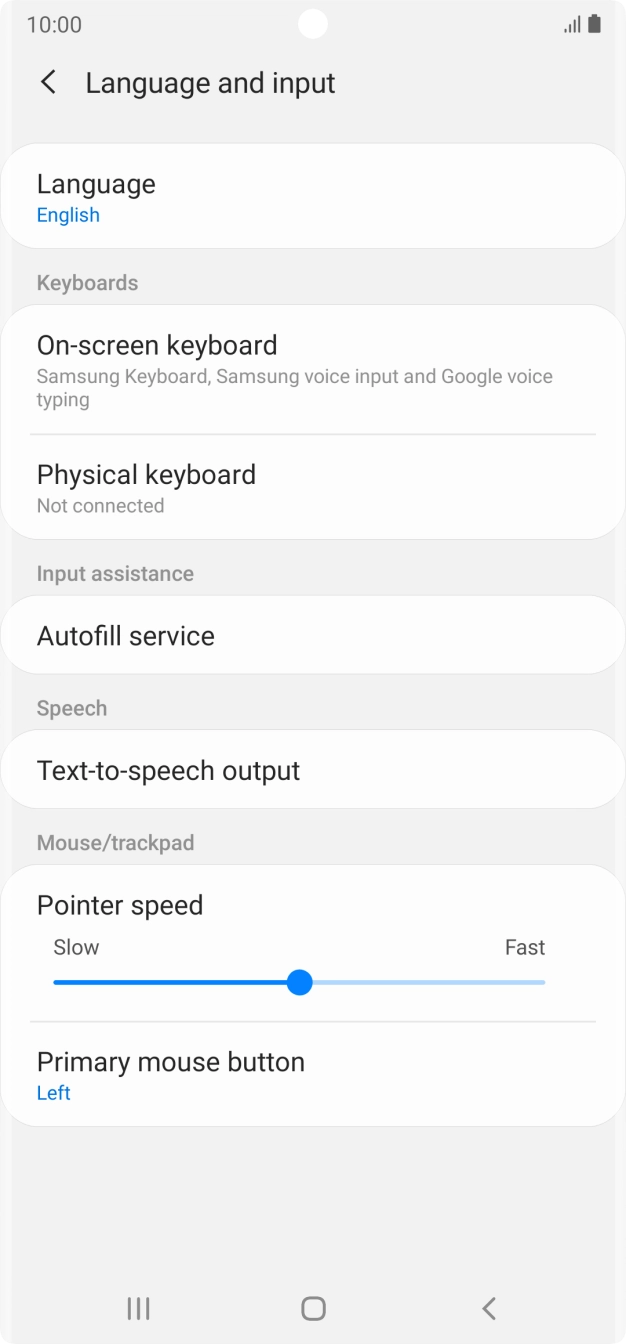Image resolution: width=626 pixels, height=1344 pixels.
Task: Open the Language setting
Action: coord(313,197)
